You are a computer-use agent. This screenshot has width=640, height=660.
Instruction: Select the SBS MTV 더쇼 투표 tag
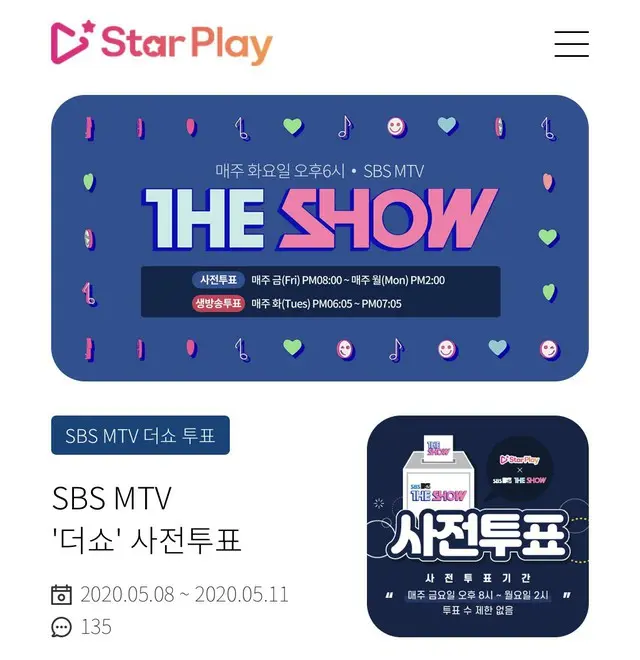coord(140,436)
